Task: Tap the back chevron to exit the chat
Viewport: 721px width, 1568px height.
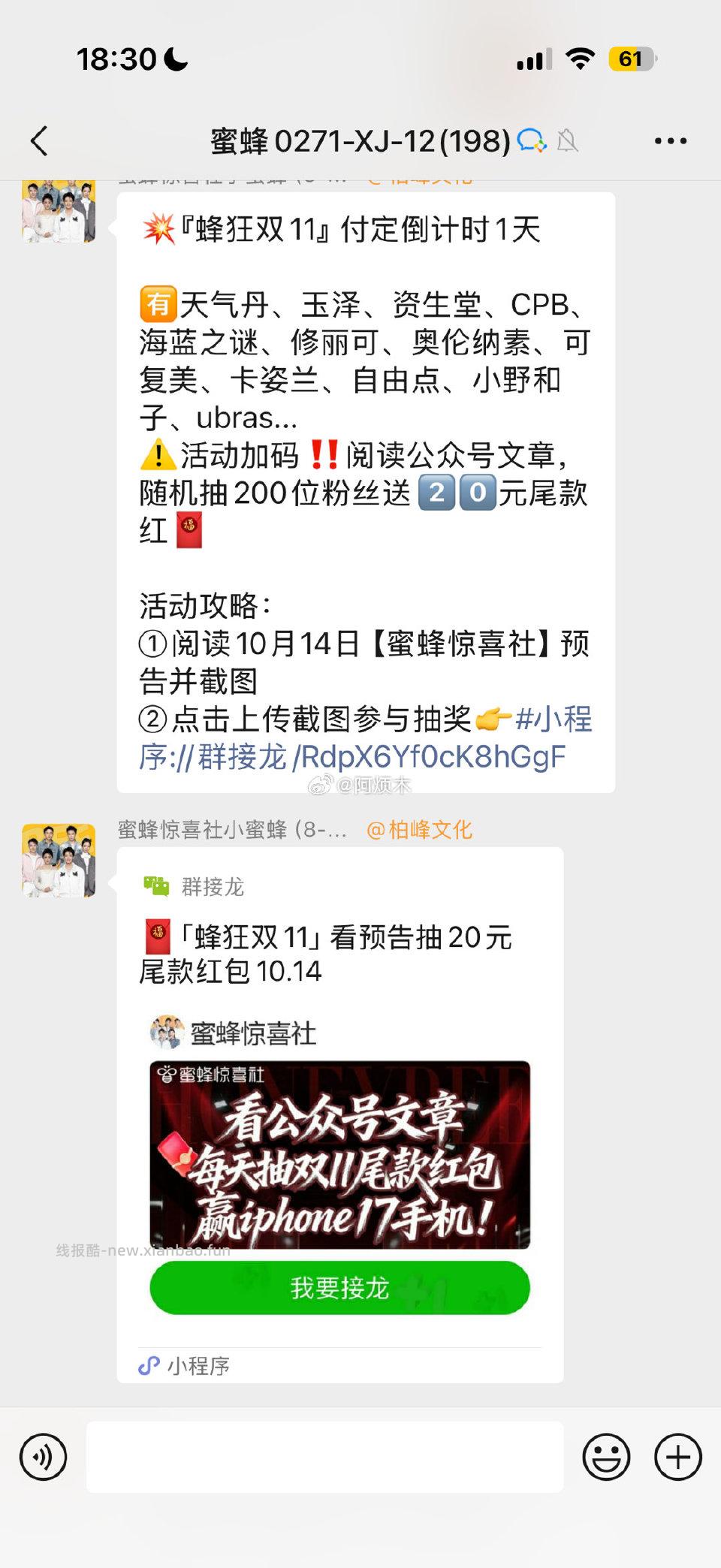Action: pyautogui.click(x=39, y=140)
